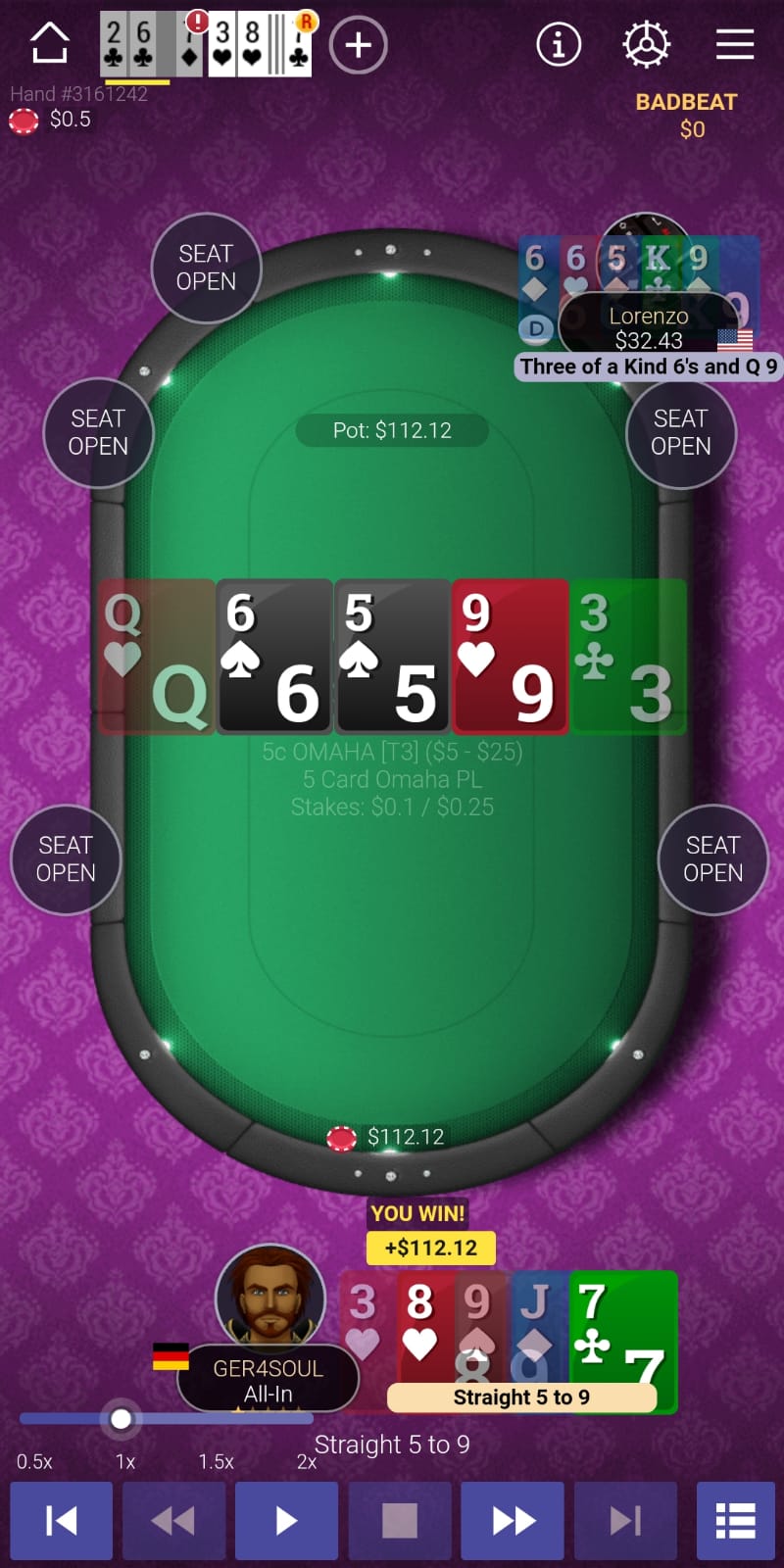Open the hamburger menu

(x=734, y=44)
